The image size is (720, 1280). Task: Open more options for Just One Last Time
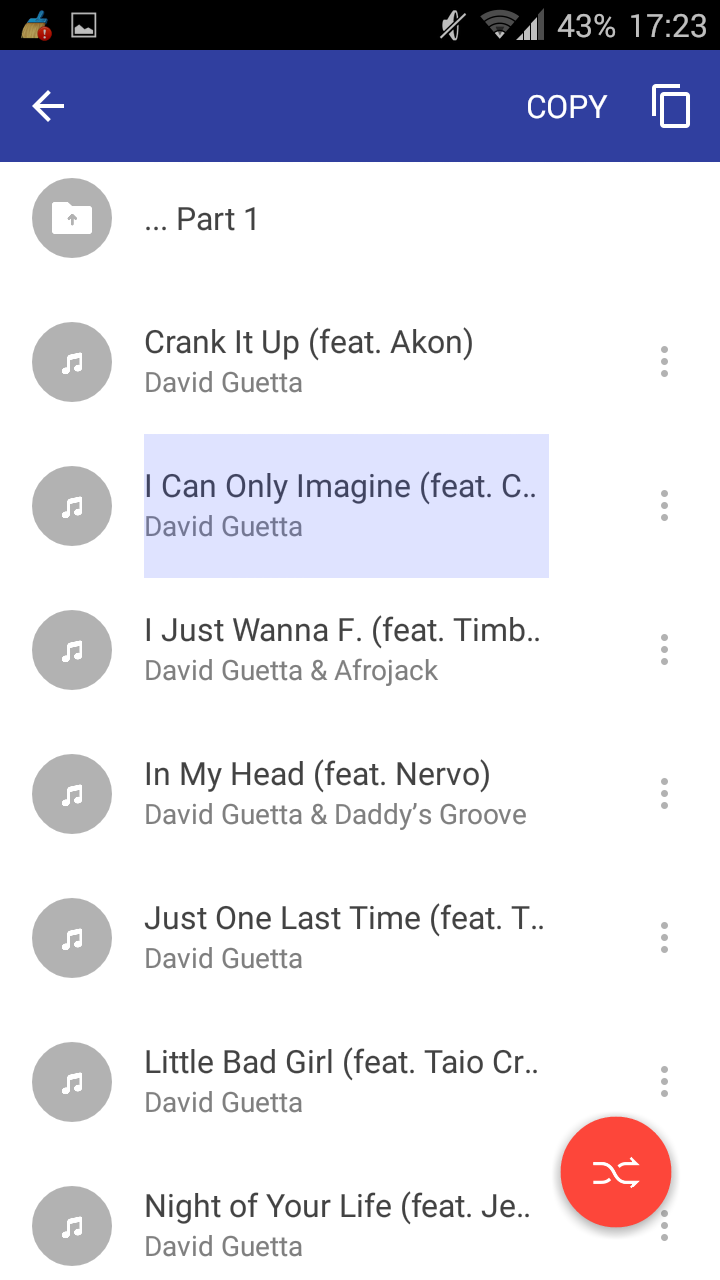664,938
